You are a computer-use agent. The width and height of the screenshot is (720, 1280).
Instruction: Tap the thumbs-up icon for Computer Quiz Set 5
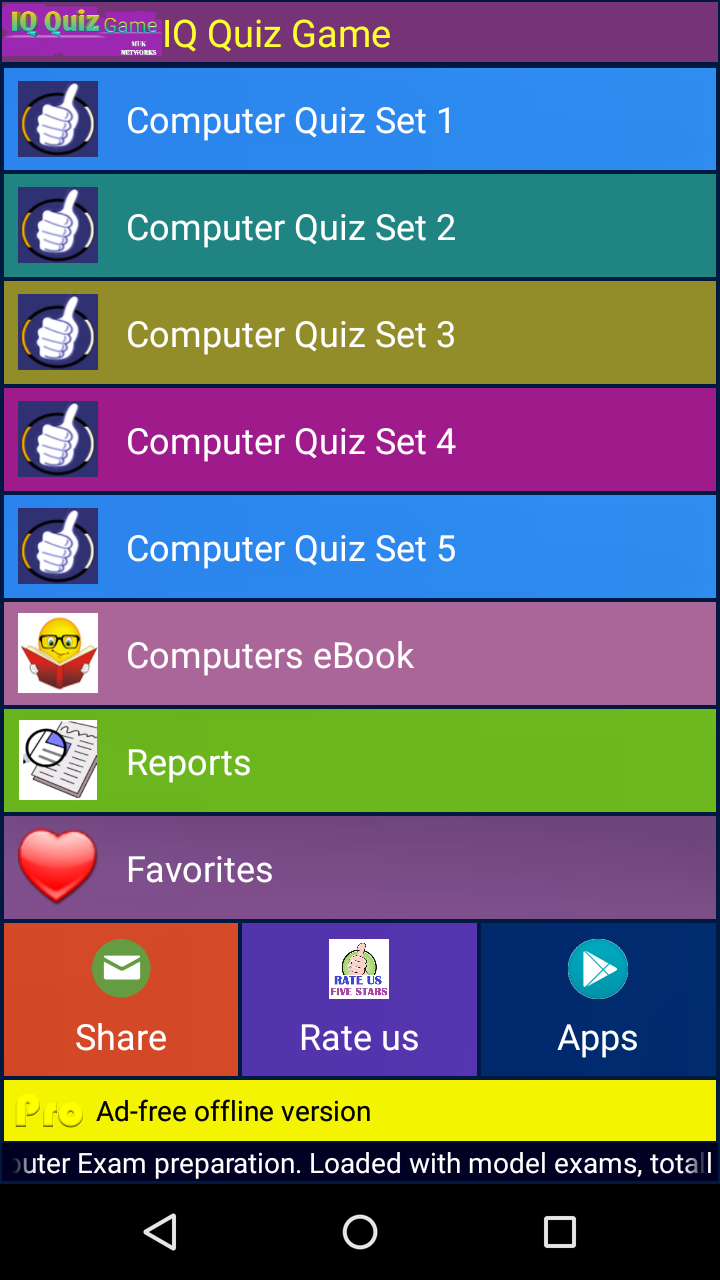pyautogui.click(x=57, y=546)
